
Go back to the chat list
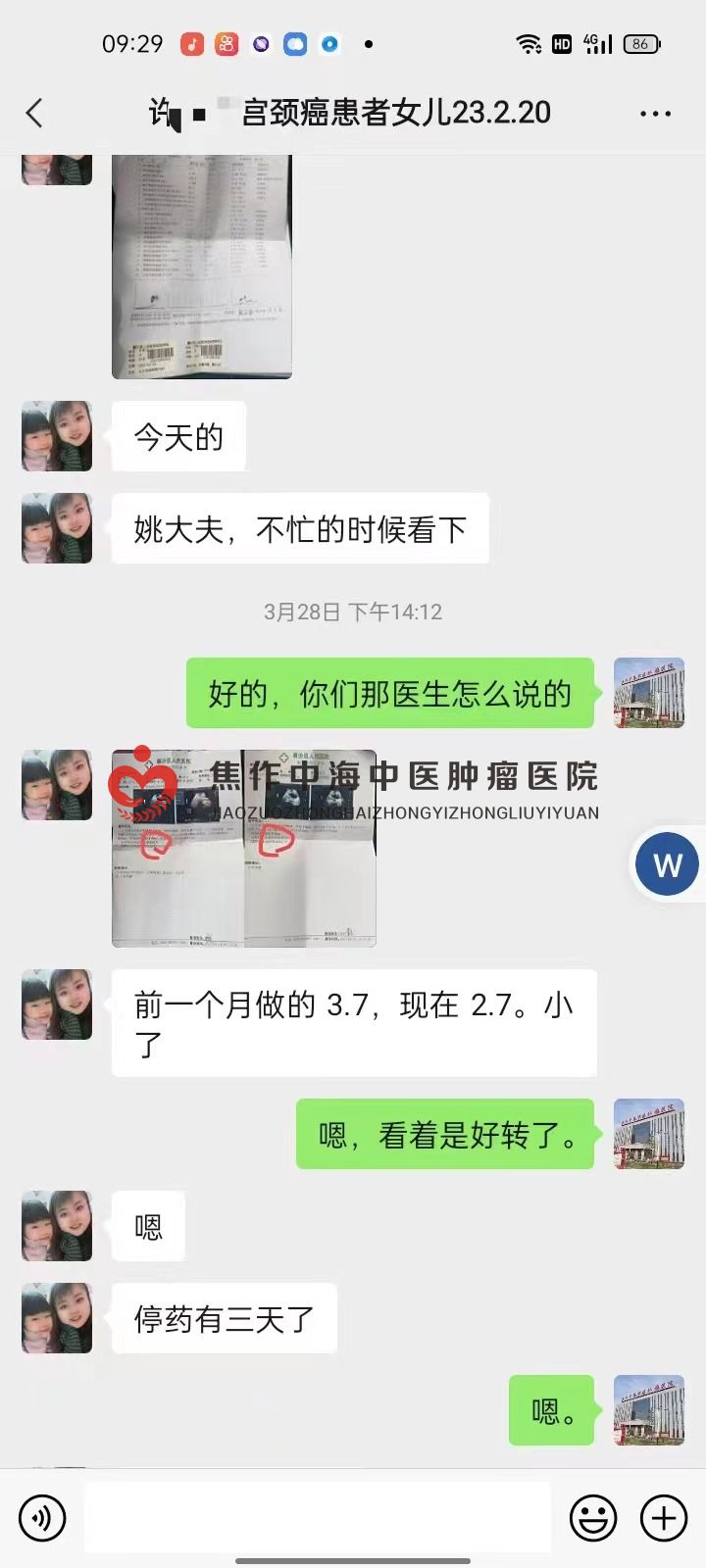point(35,113)
